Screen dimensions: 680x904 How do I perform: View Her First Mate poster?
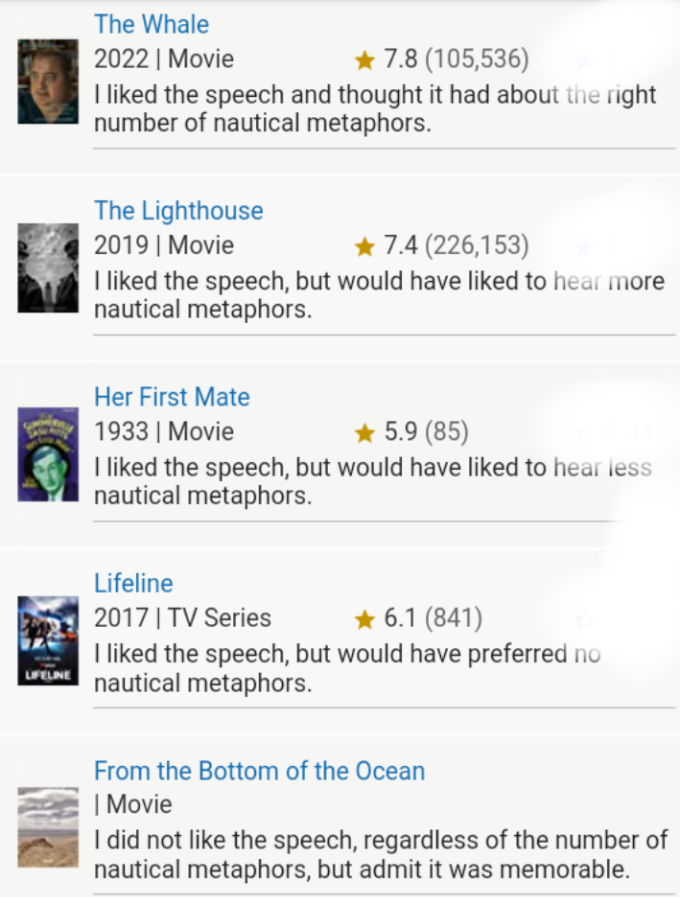tap(48, 454)
